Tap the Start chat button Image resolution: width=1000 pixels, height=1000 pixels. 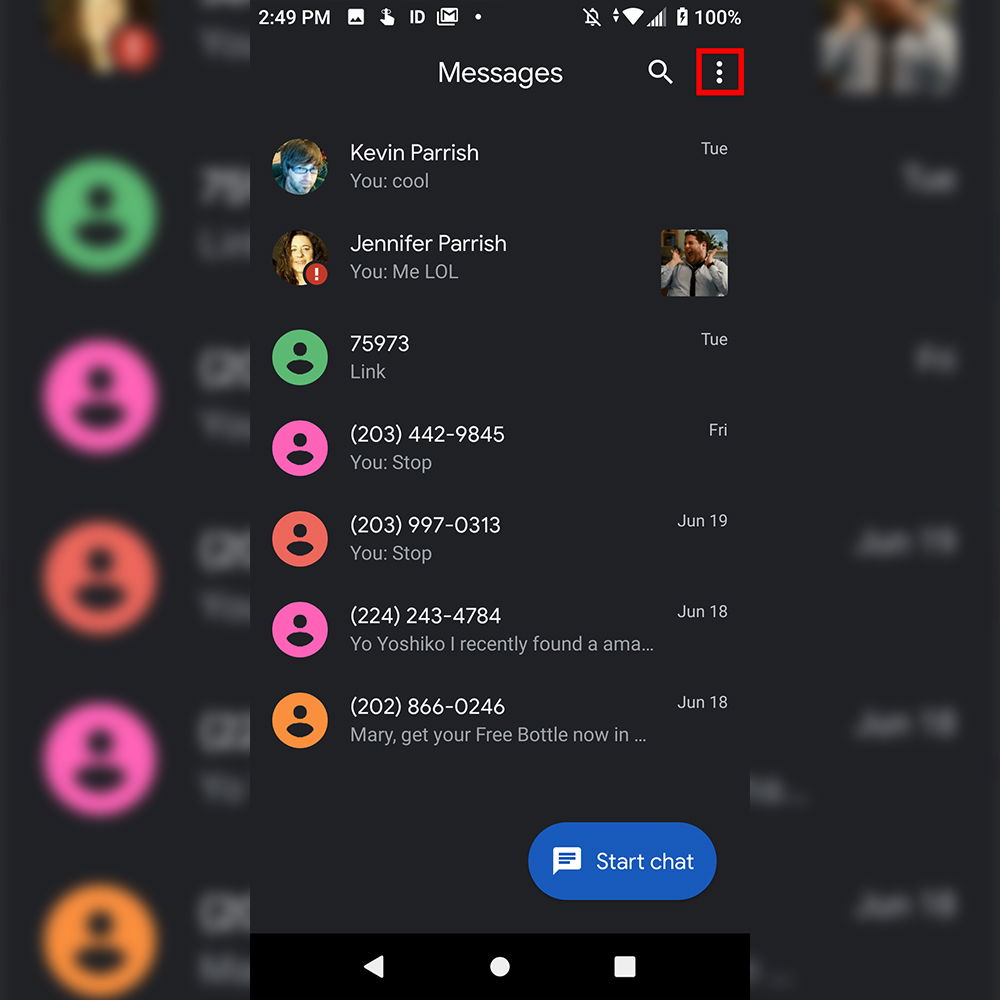point(622,861)
